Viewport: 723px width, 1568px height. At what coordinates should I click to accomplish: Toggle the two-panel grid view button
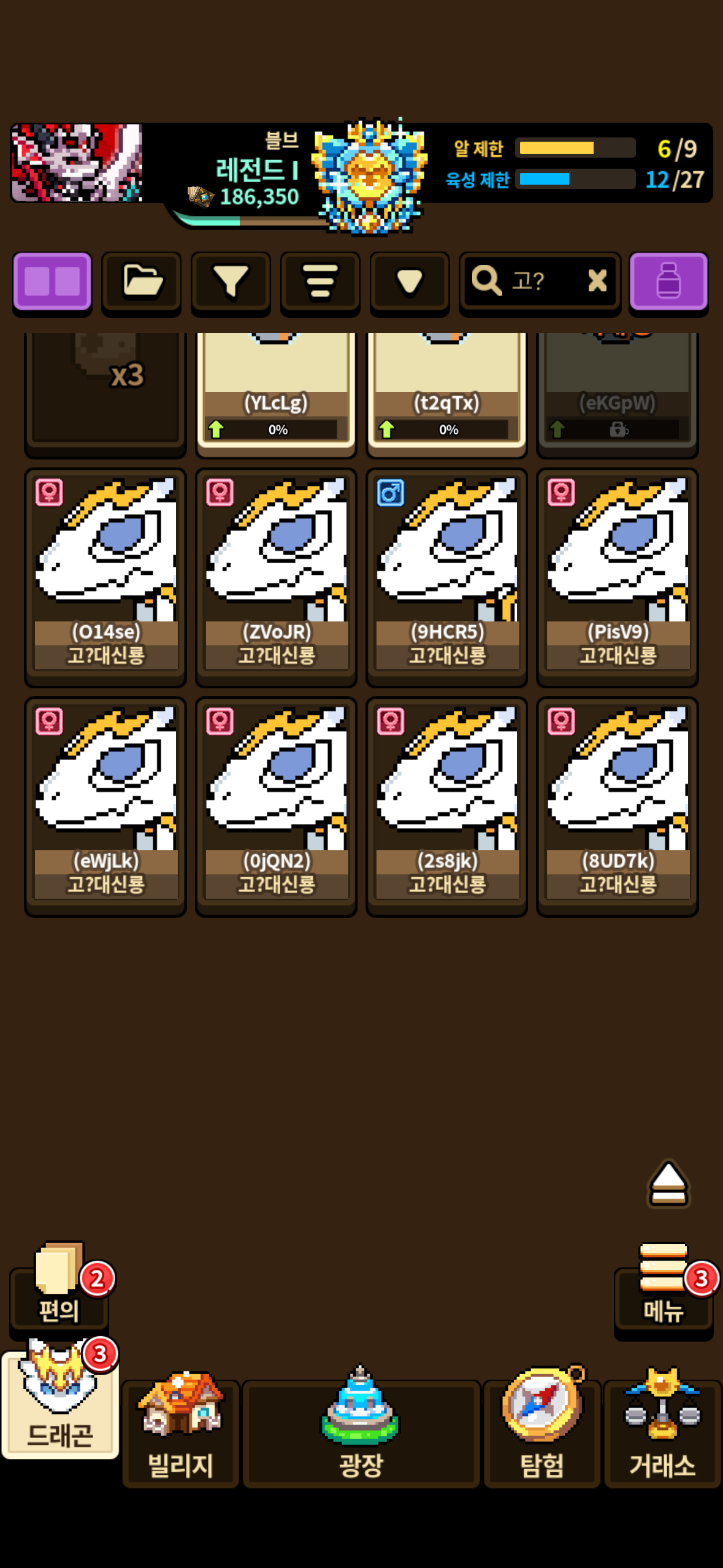(x=52, y=282)
